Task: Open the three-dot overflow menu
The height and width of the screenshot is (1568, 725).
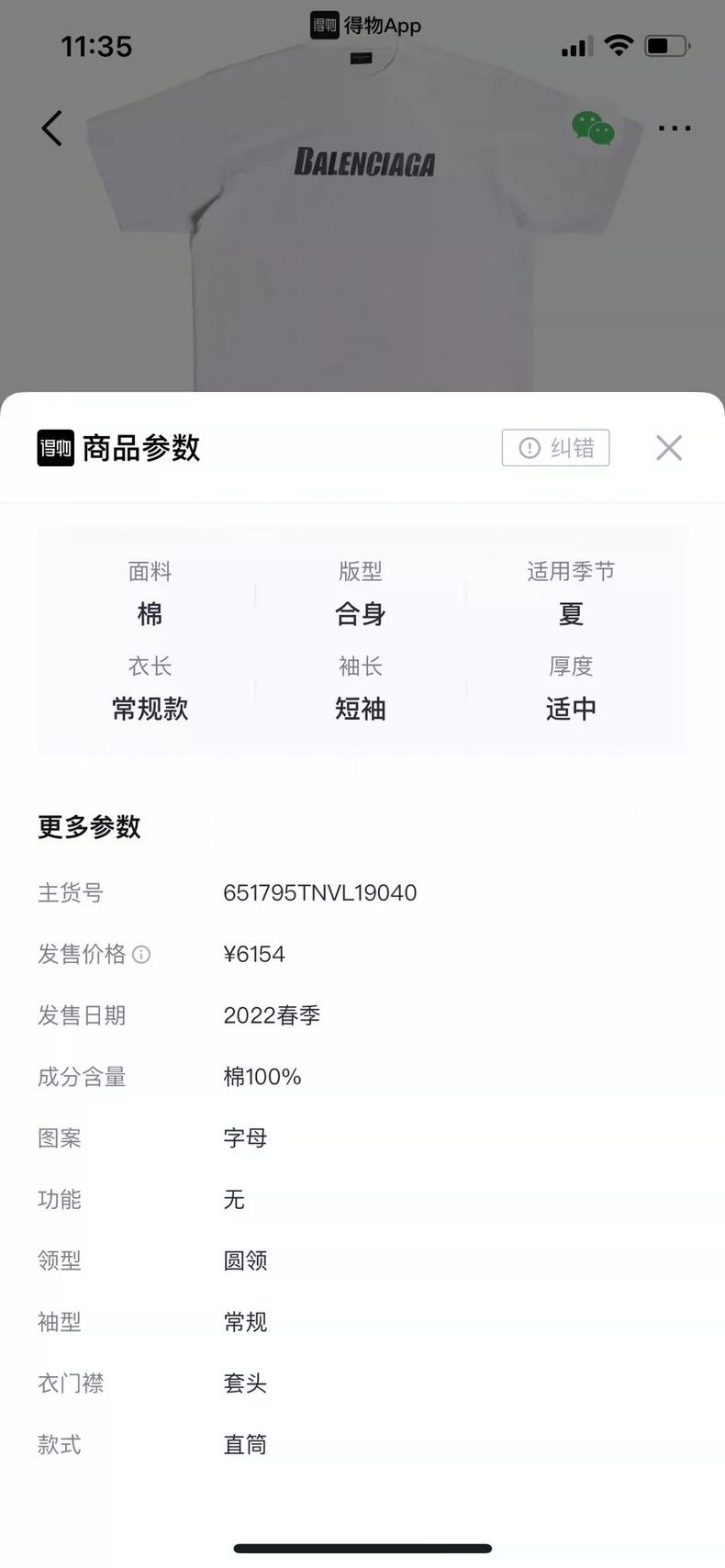Action: click(675, 129)
